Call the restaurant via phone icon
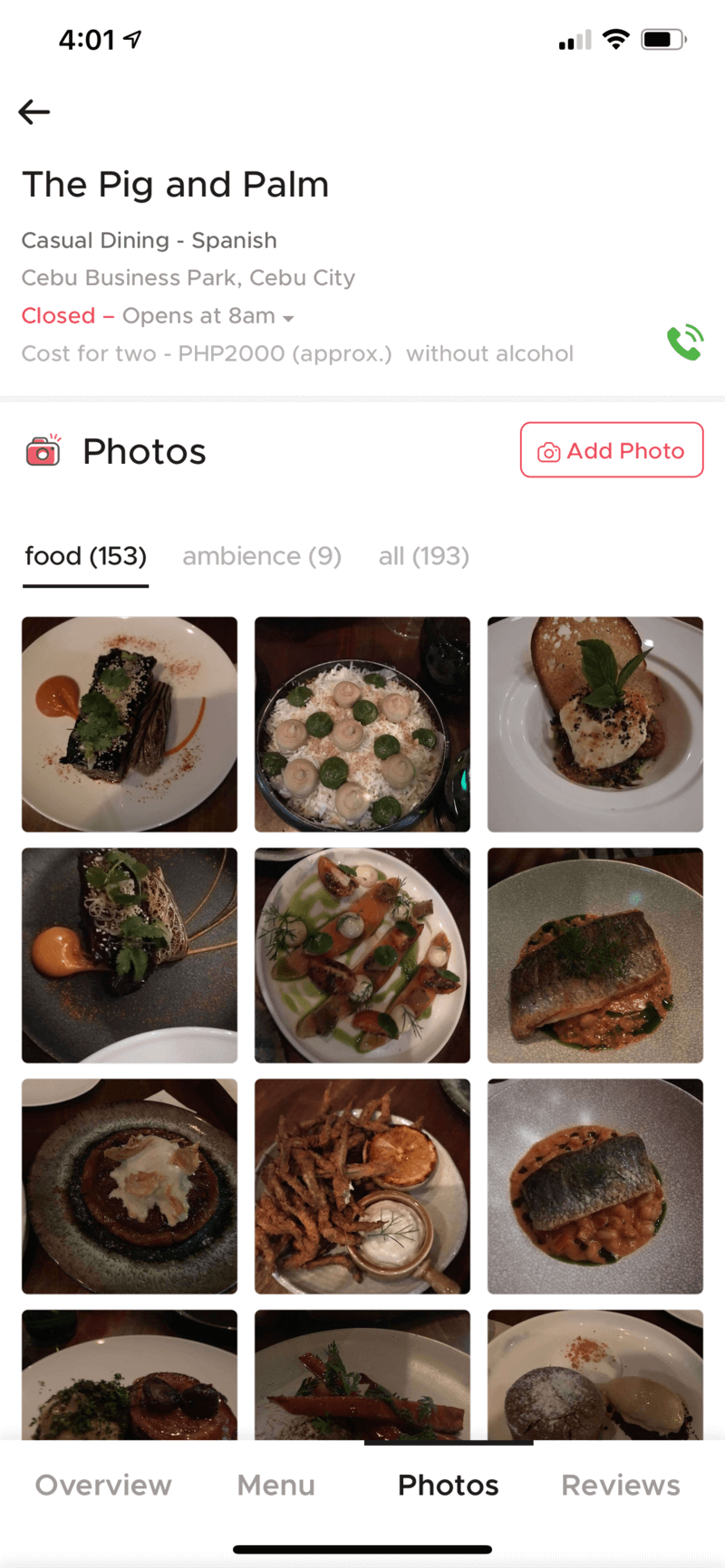Viewport: 725px width, 1568px height. click(684, 341)
